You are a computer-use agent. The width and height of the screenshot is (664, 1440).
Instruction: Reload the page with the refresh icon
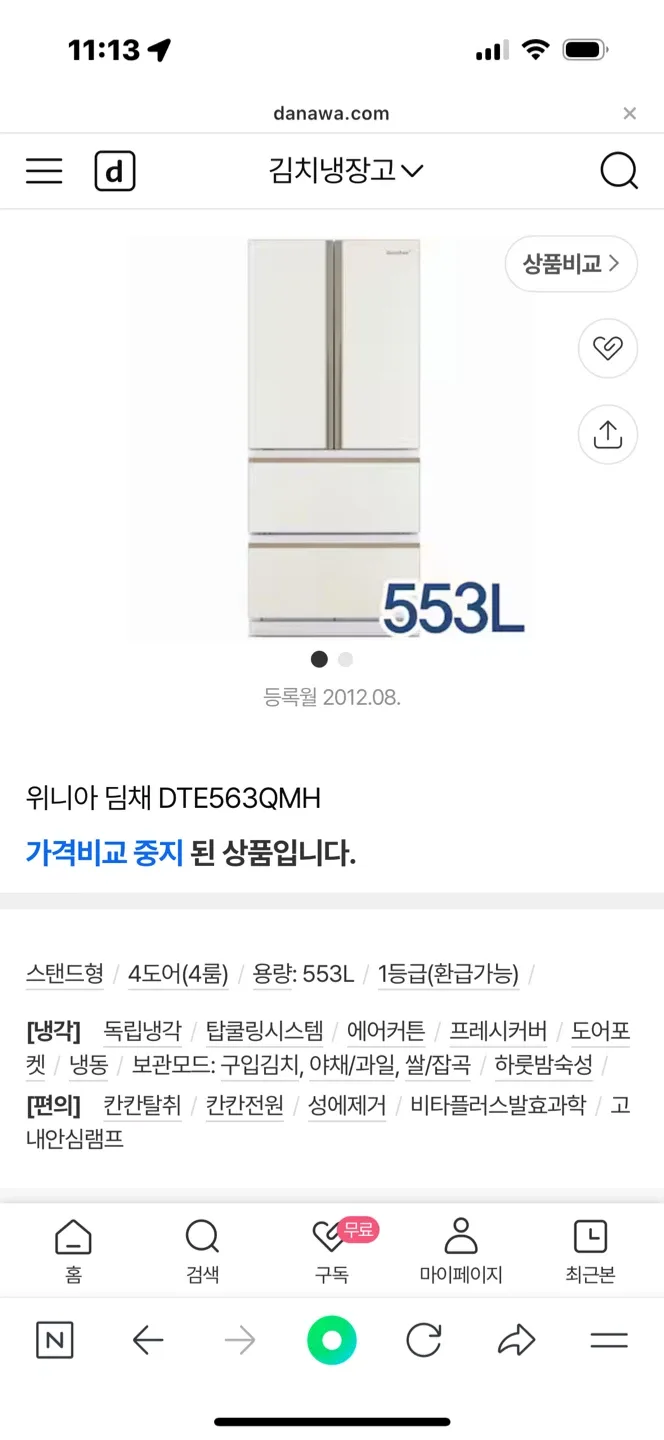[x=424, y=1341]
